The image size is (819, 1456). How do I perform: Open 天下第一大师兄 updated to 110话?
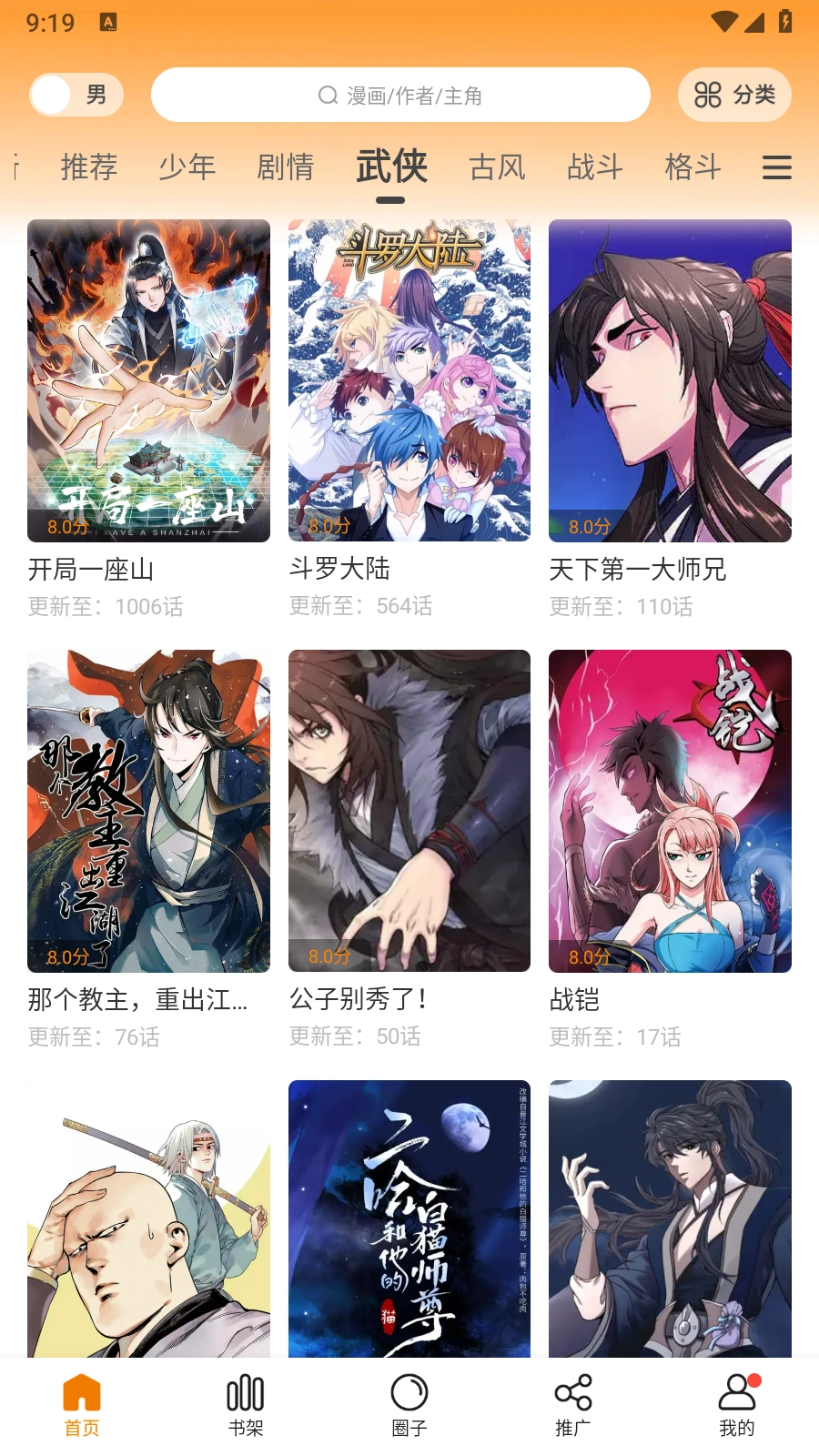point(670,380)
